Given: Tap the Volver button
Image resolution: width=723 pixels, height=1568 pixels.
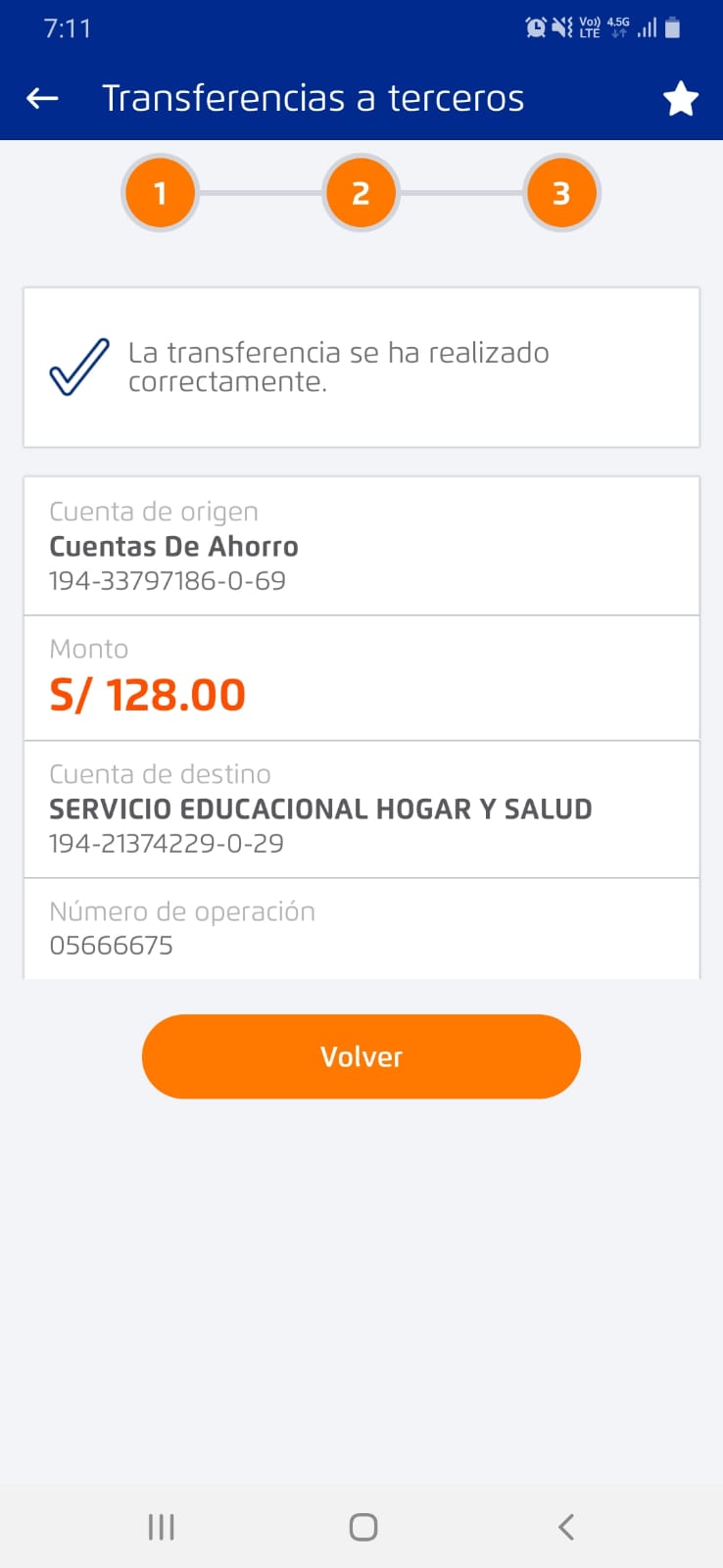Looking at the screenshot, I should click(x=361, y=1056).
